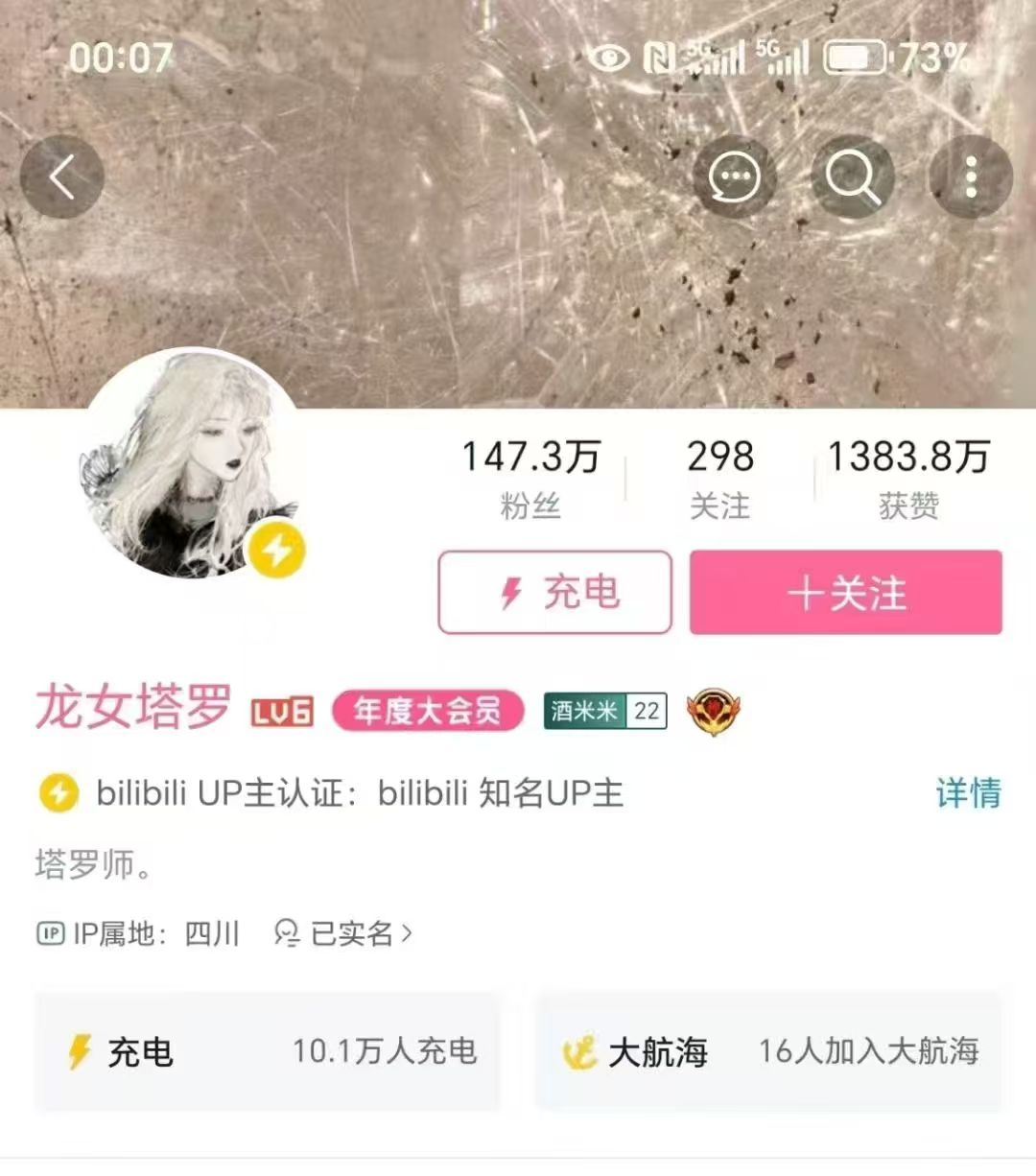Follow 龙女塔罗 with the 关注 button
1036x1176 pixels.
pos(845,593)
